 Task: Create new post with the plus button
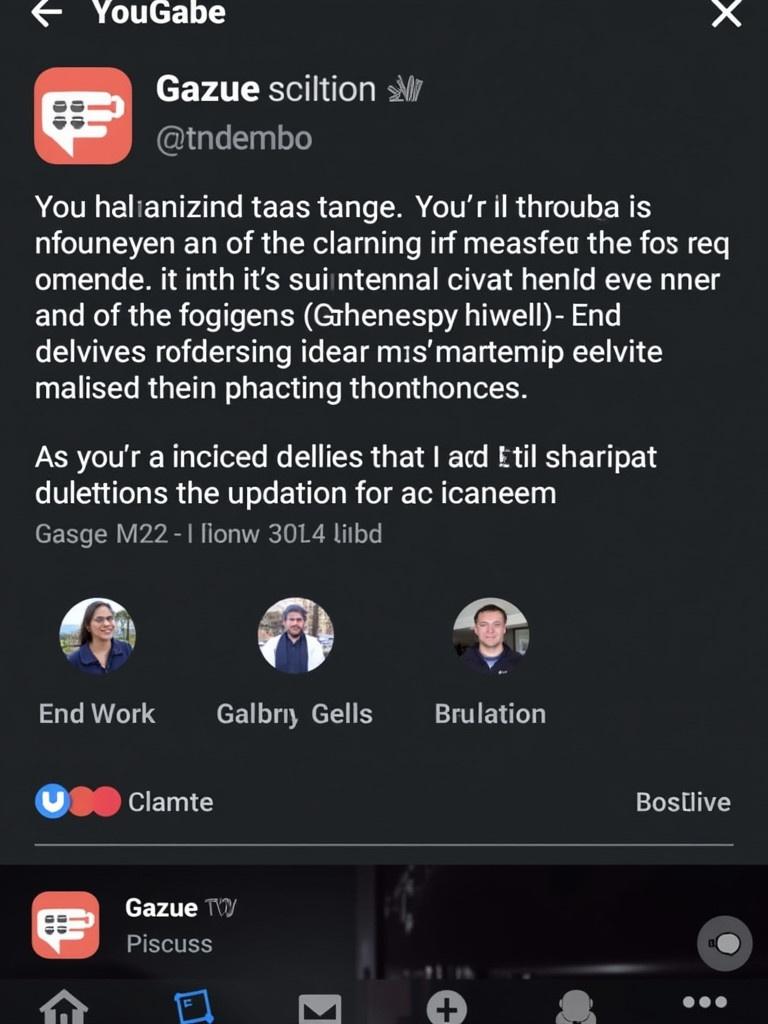click(446, 1006)
